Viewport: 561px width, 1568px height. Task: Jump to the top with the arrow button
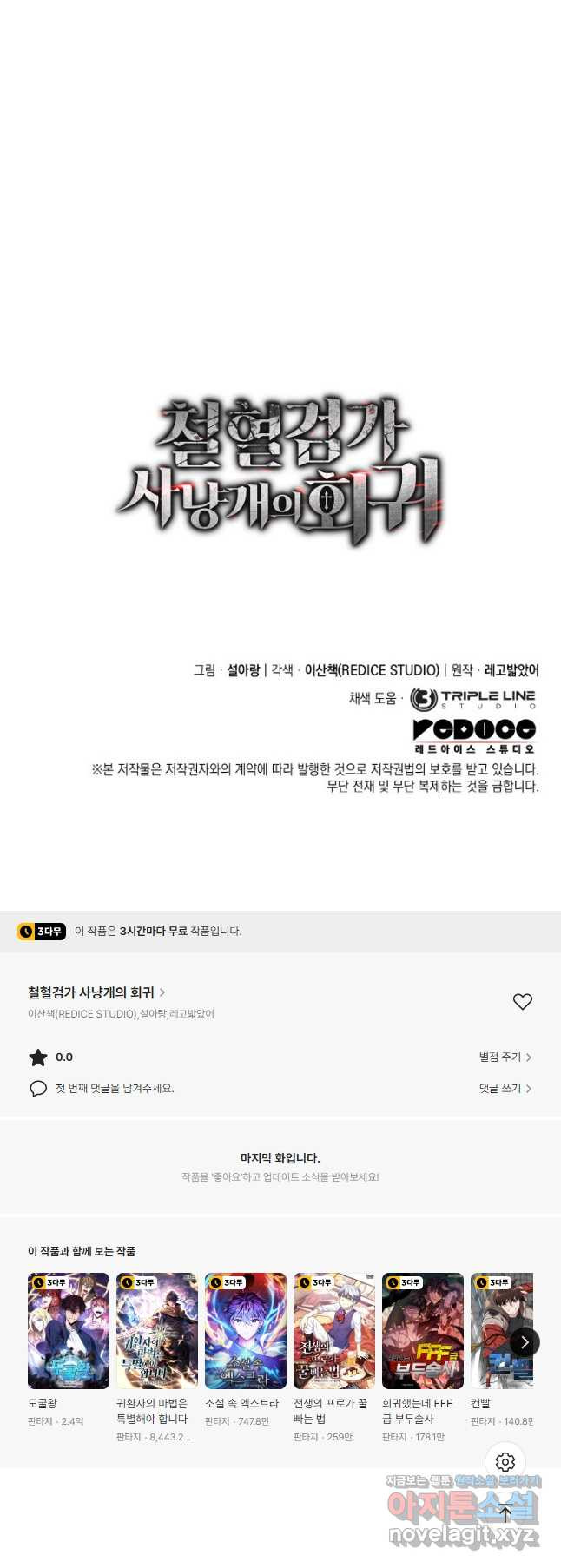coord(505,1512)
